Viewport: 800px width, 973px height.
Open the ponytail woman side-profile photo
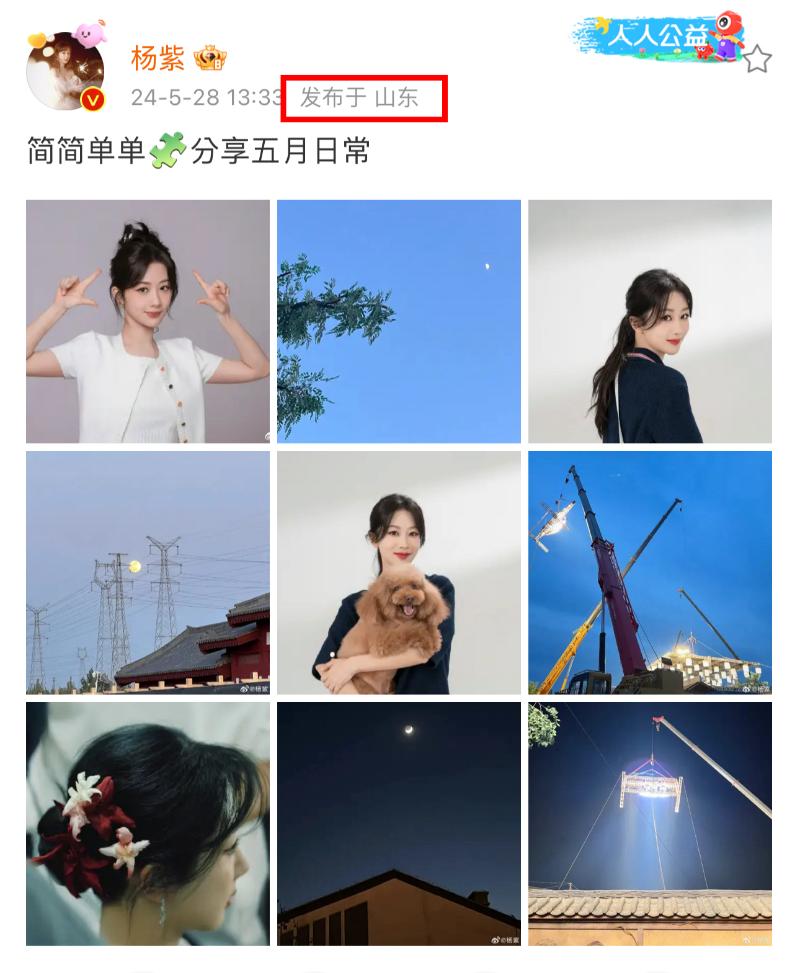[x=650, y=321]
